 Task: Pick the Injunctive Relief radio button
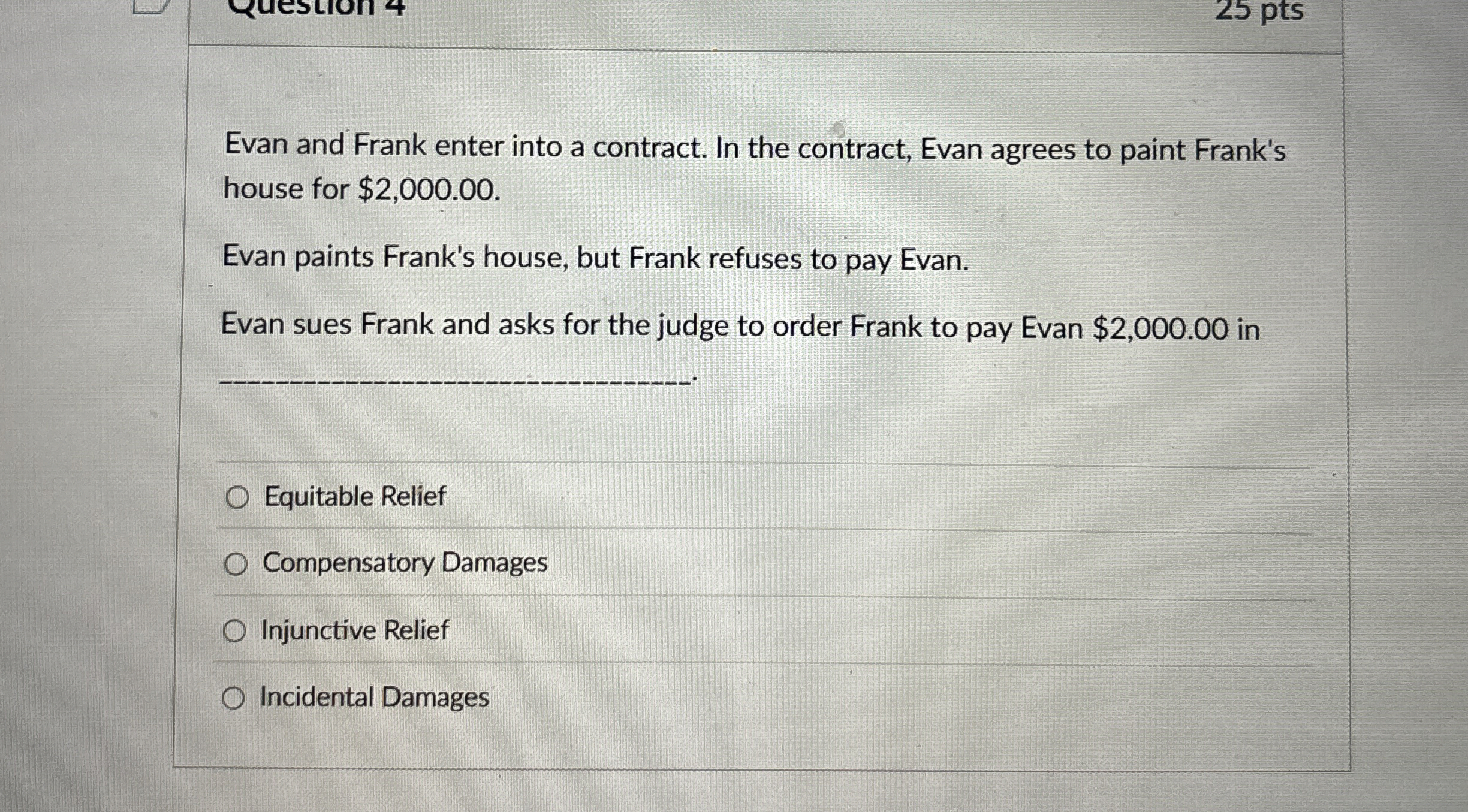click(234, 631)
